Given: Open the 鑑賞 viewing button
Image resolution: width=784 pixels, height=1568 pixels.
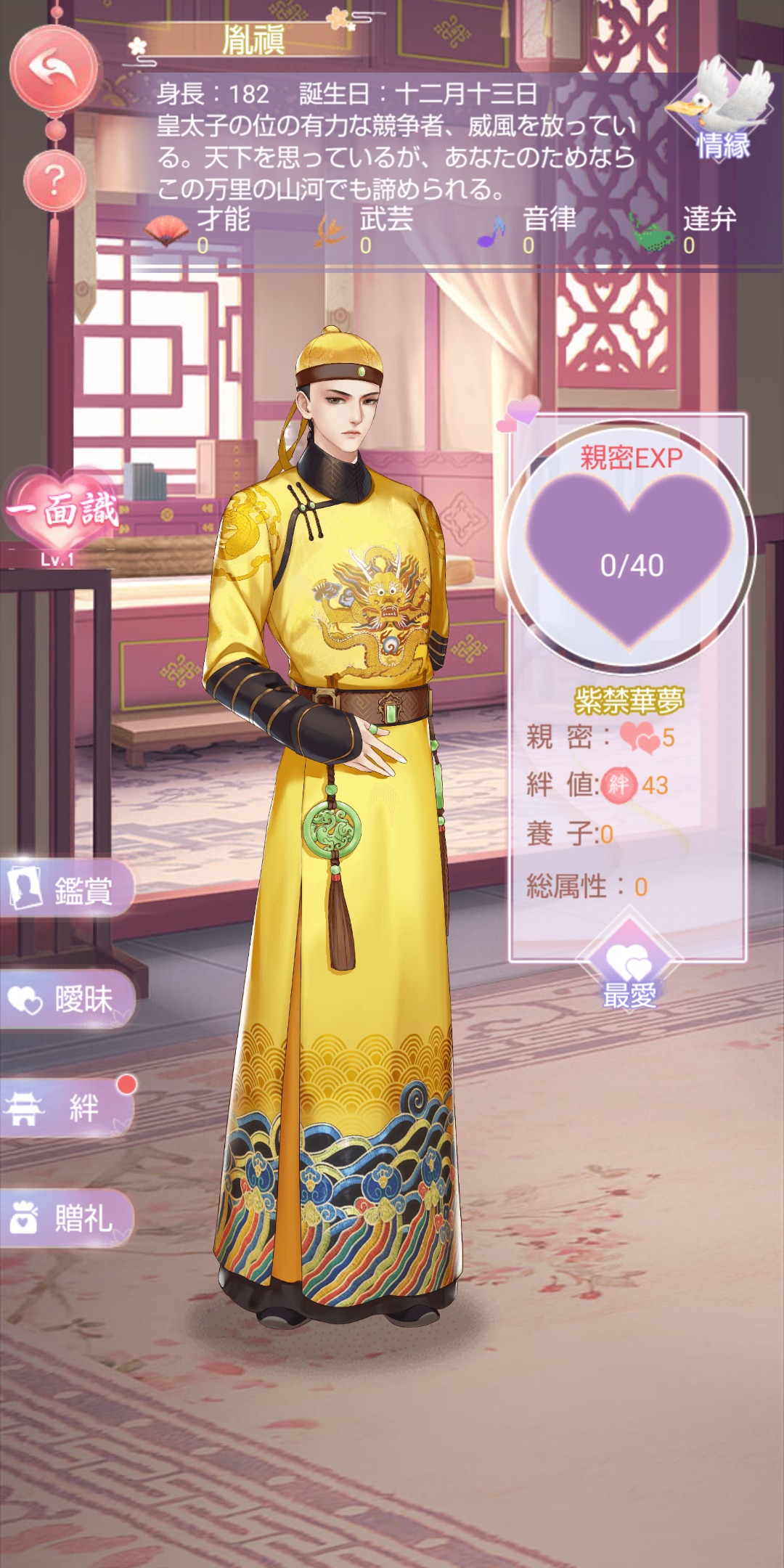Looking at the screenshot, I should pyautogui.click(x=67, y=889).
